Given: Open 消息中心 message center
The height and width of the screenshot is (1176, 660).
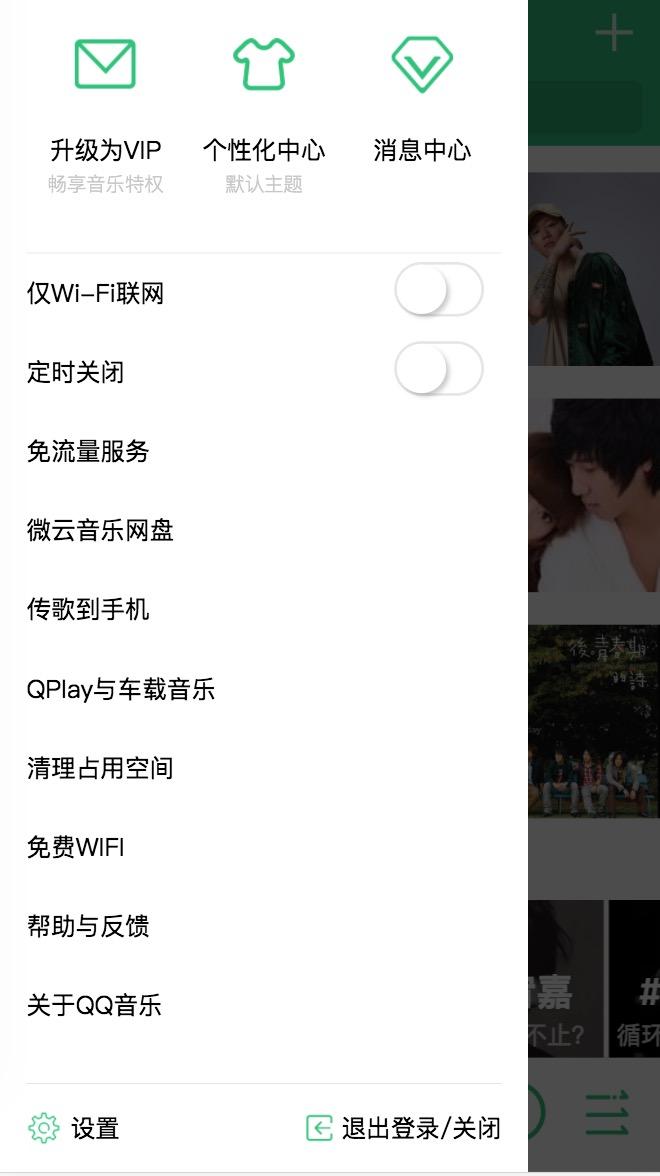Looking at the screenshot, I should pyautogui.click(x=422, y=110).
